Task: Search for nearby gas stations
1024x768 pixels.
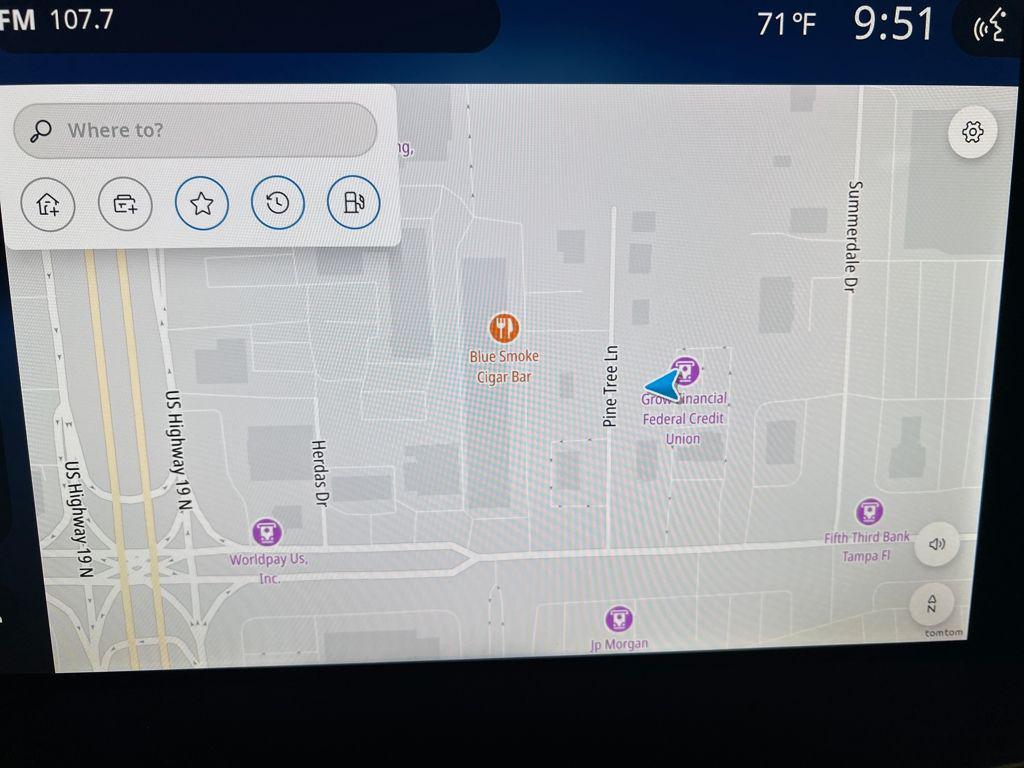Action: [354, 203]
